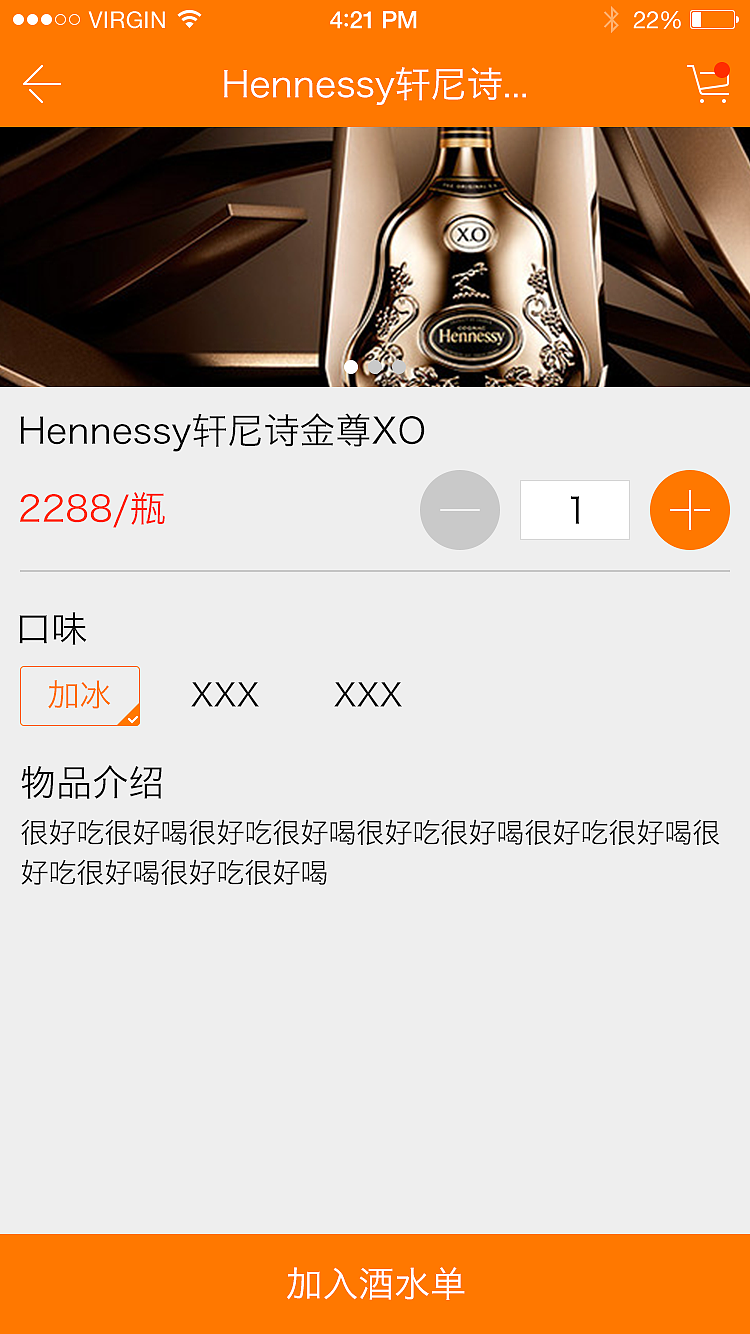Tap the first highlighted carousel dot
Image resolution: width=750 pixels, height=1334 pixels.
click(351, 367)
